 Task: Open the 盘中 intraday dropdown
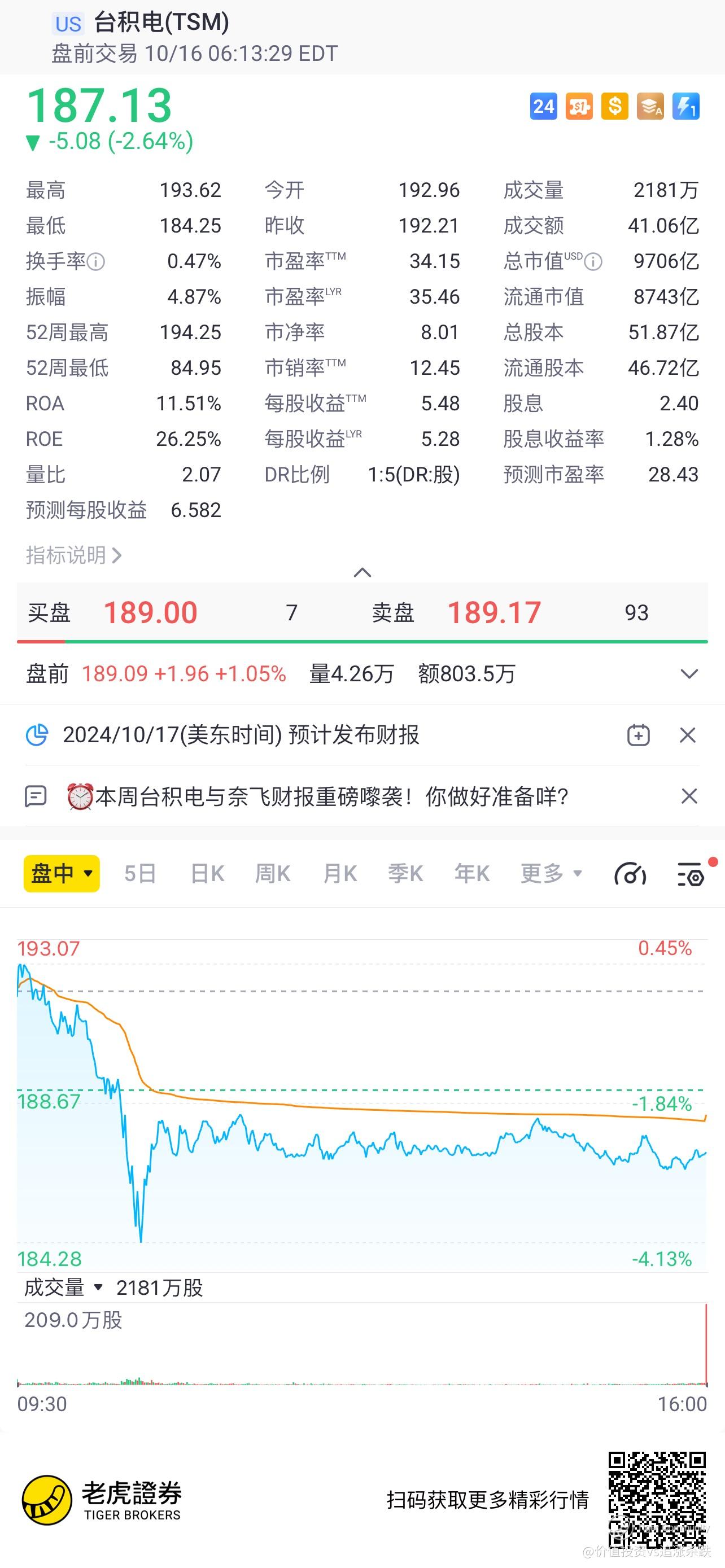(62, 874)
